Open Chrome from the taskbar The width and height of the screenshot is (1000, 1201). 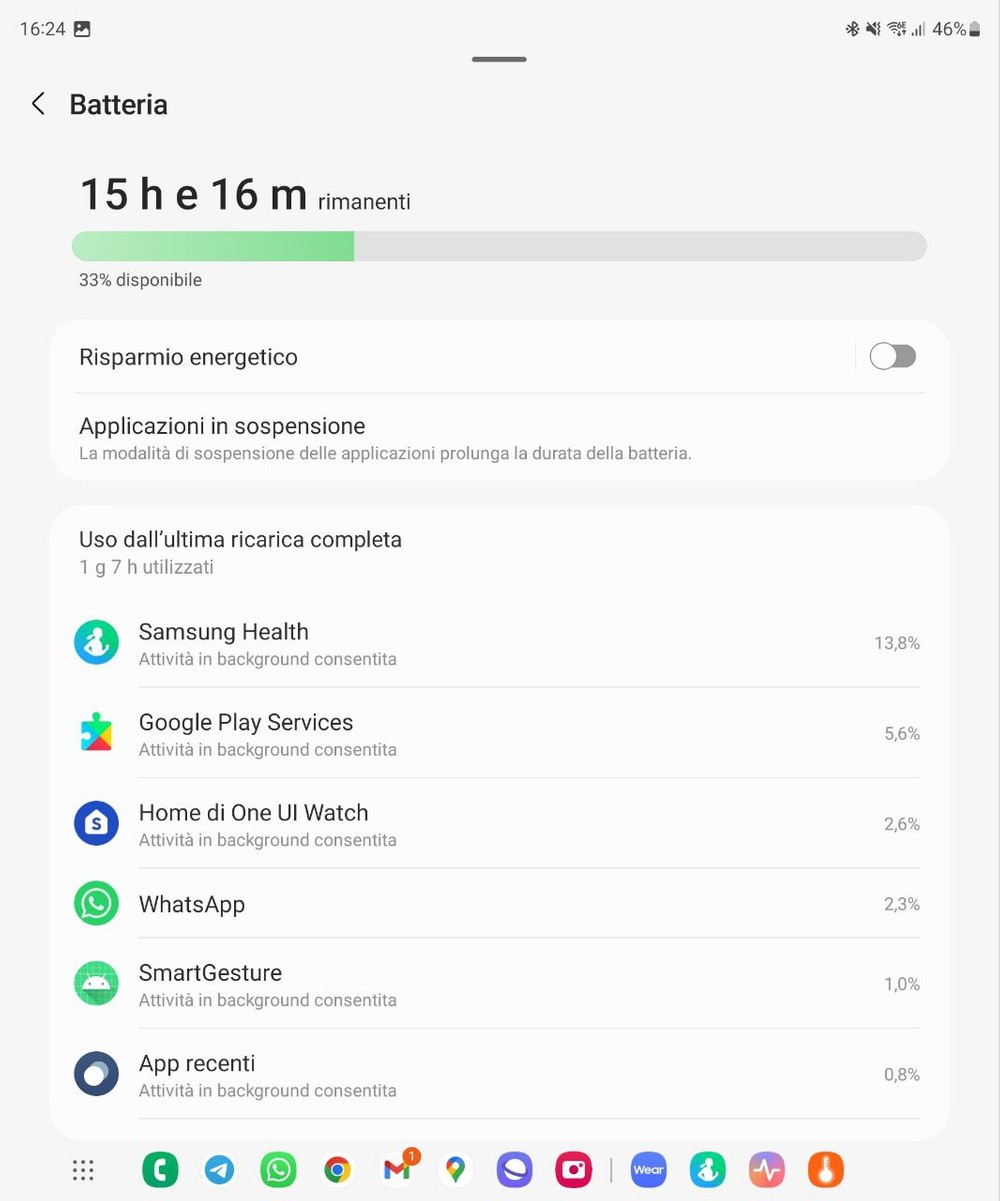[337, 1169]
